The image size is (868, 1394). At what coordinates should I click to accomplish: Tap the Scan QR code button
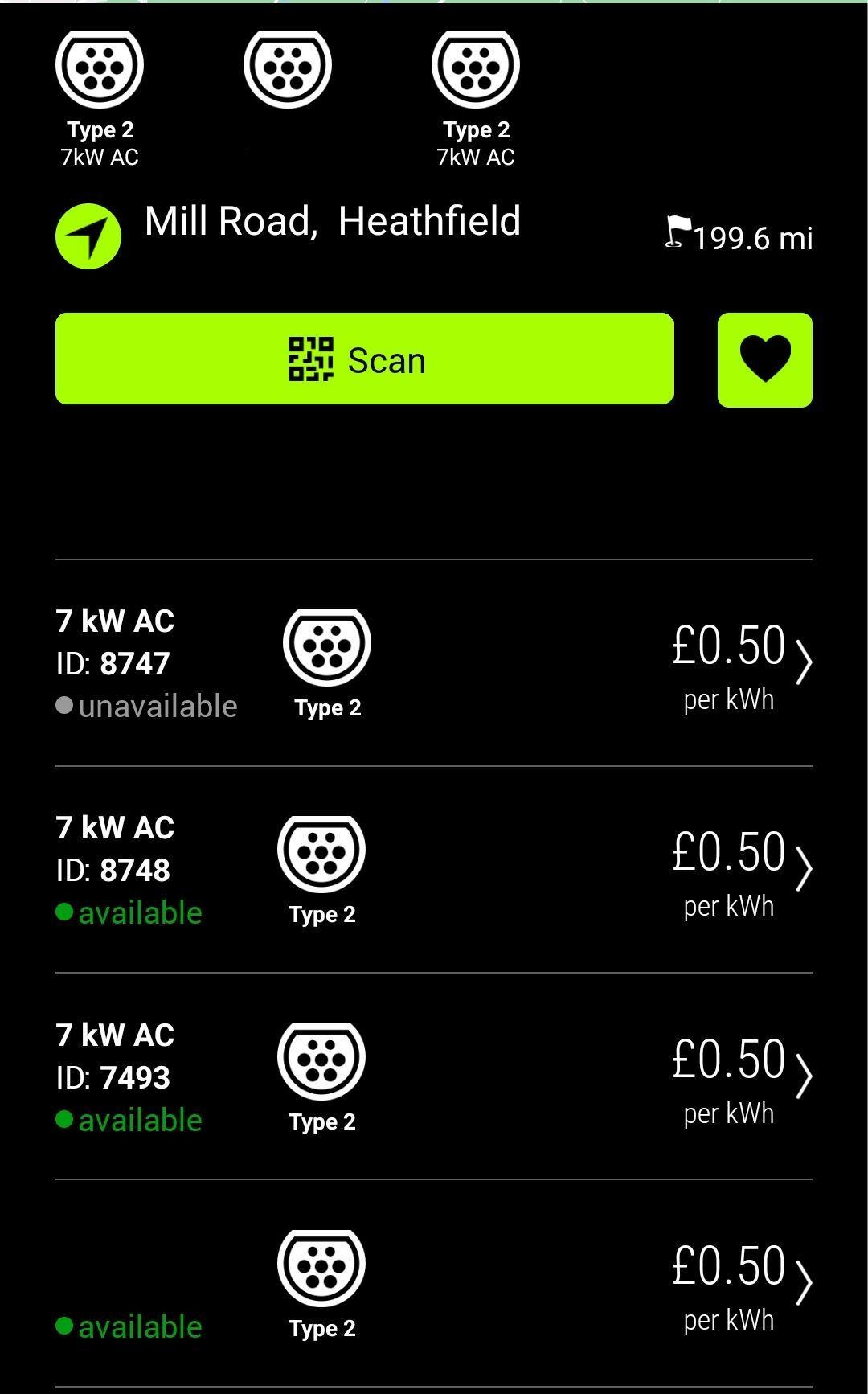coord(364,359)
